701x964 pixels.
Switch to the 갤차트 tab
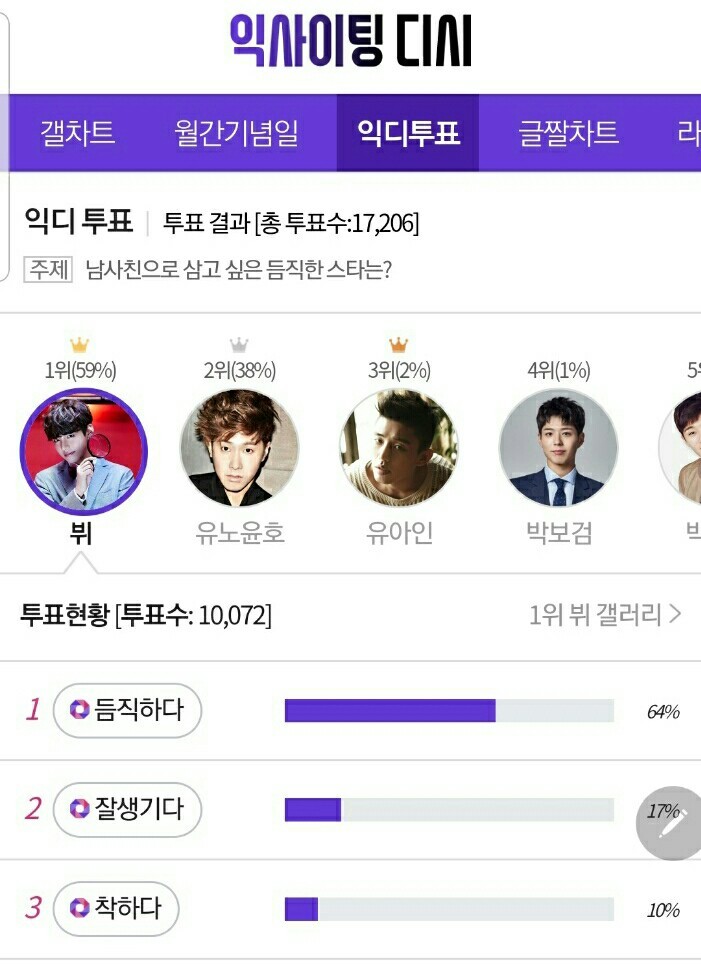coord(77,133)
